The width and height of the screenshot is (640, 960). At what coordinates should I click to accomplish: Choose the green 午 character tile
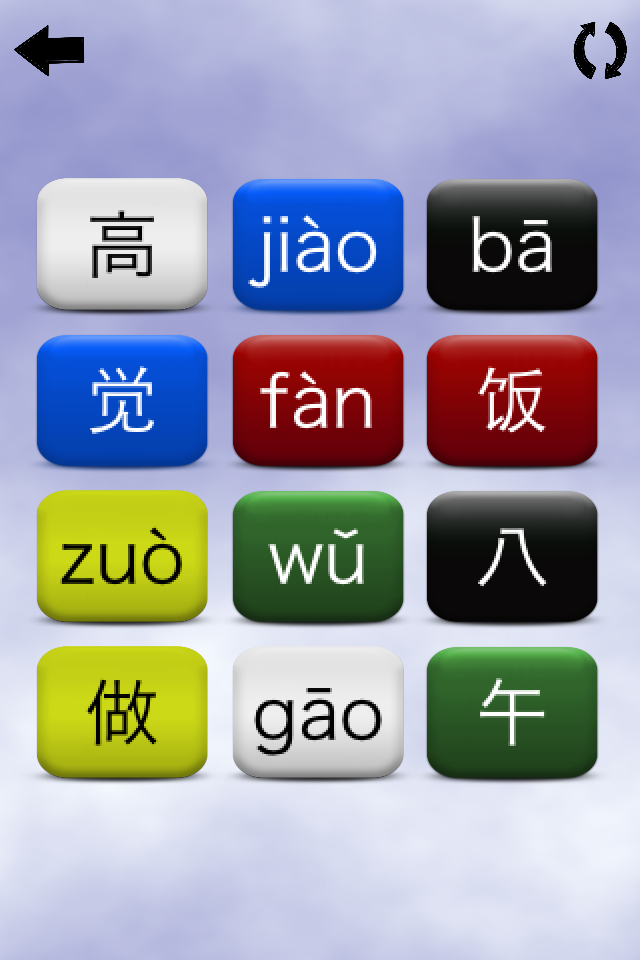[512, 712]
